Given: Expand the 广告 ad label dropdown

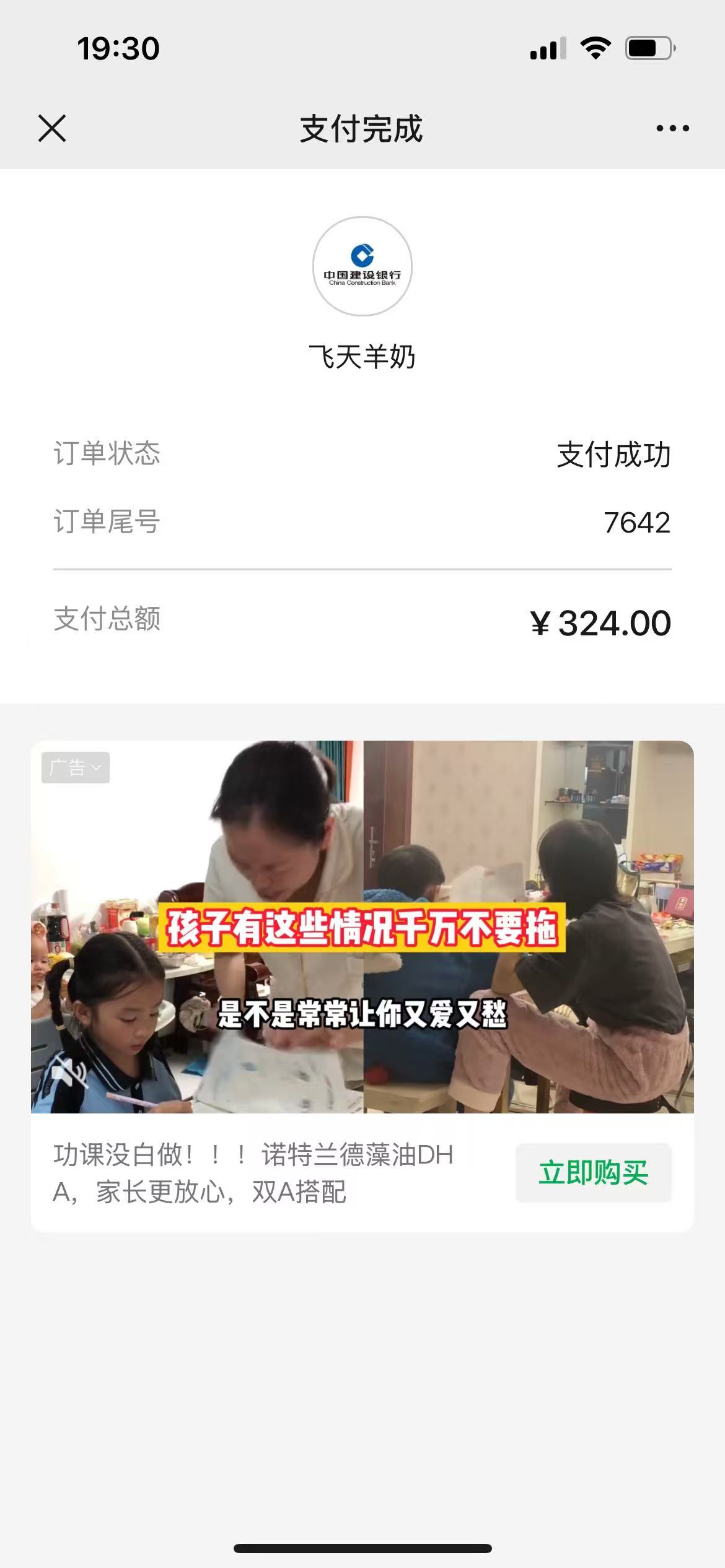Looking at the screenshot, I should pyautogui.click(x=76, y=768).
